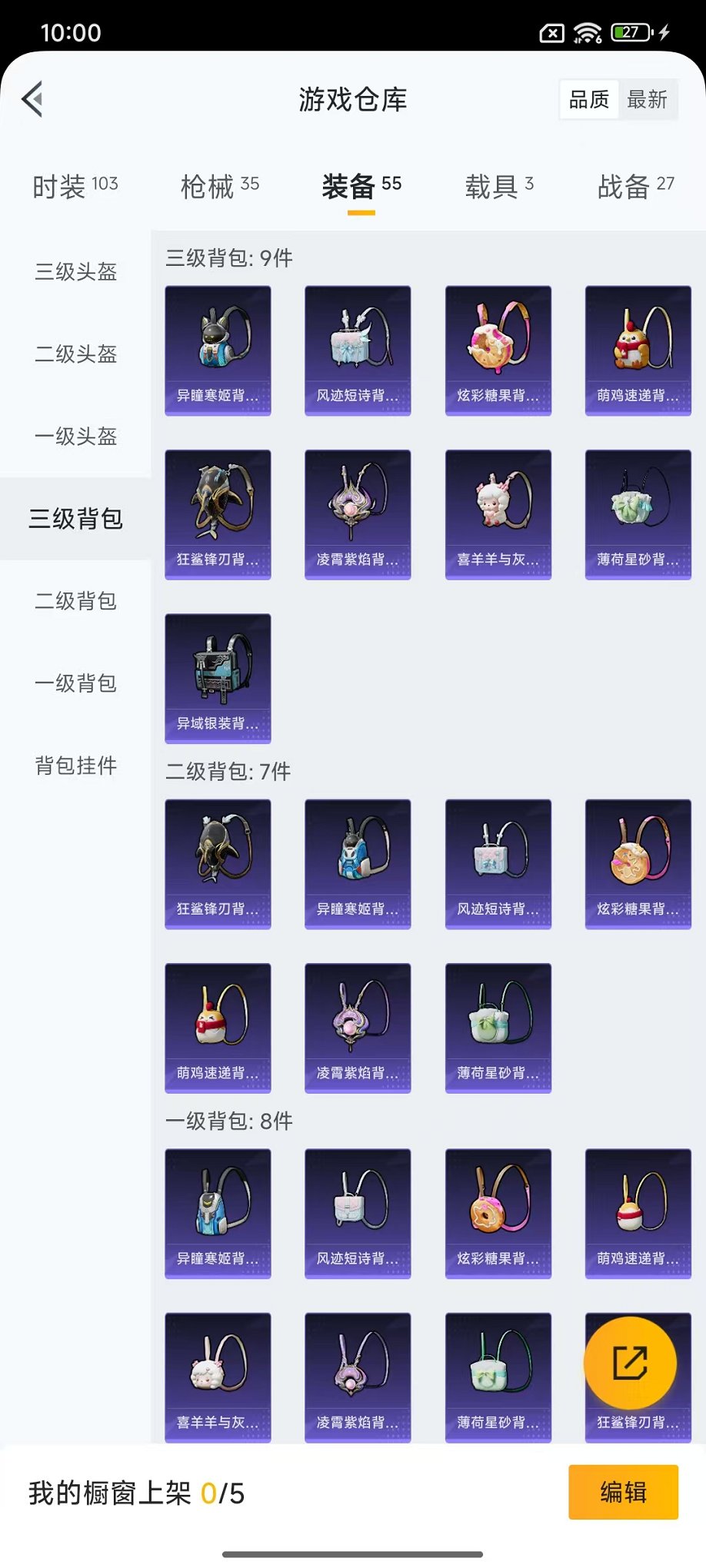Viewport: 706px width, 1568px height.
Task: Open 狂鲨锋刃 item under 二级背包
Action: pyautogui.click(x=218, y=864)
